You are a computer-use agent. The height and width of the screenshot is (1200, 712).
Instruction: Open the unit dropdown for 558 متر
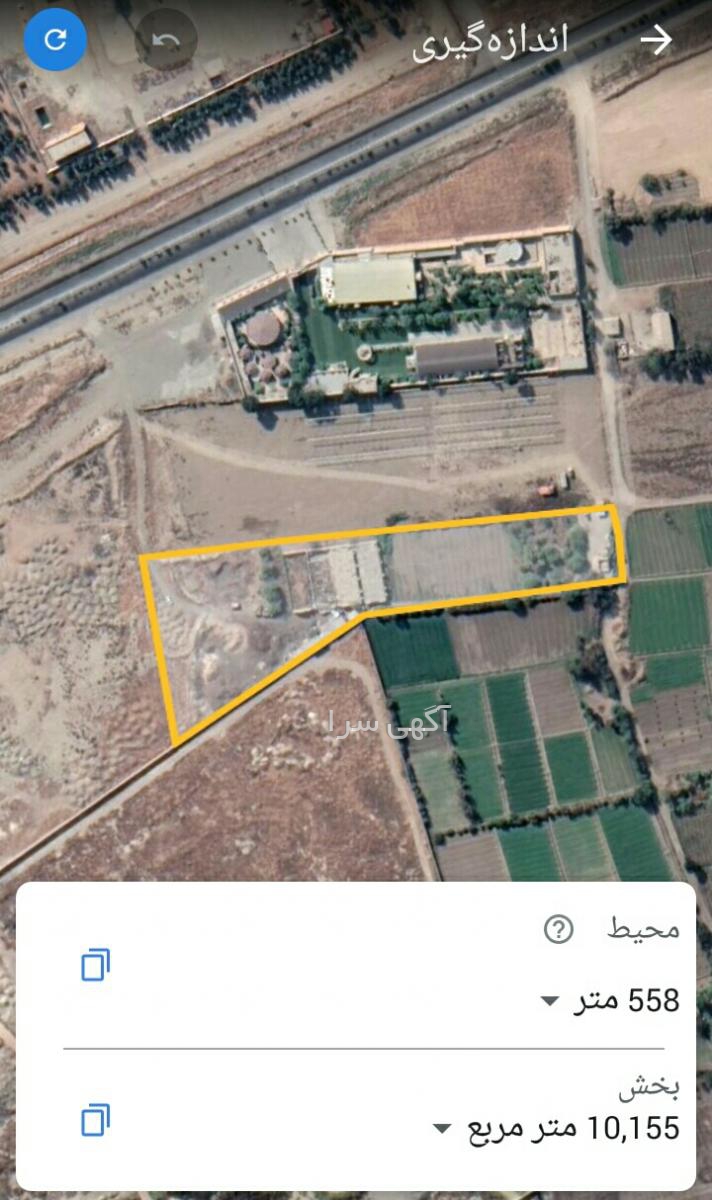(550, 1001)
